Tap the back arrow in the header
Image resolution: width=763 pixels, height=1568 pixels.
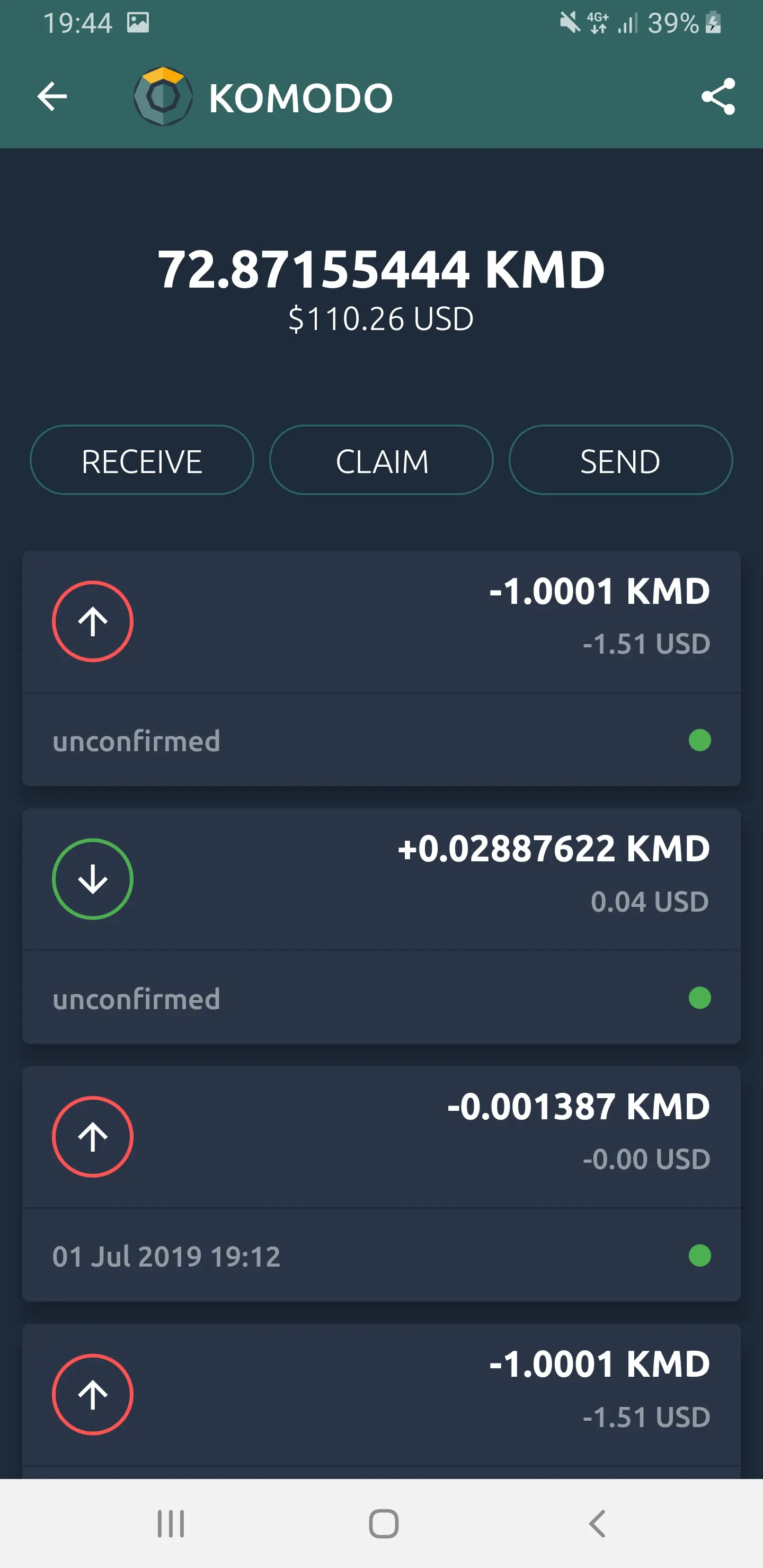coord(52,96)
